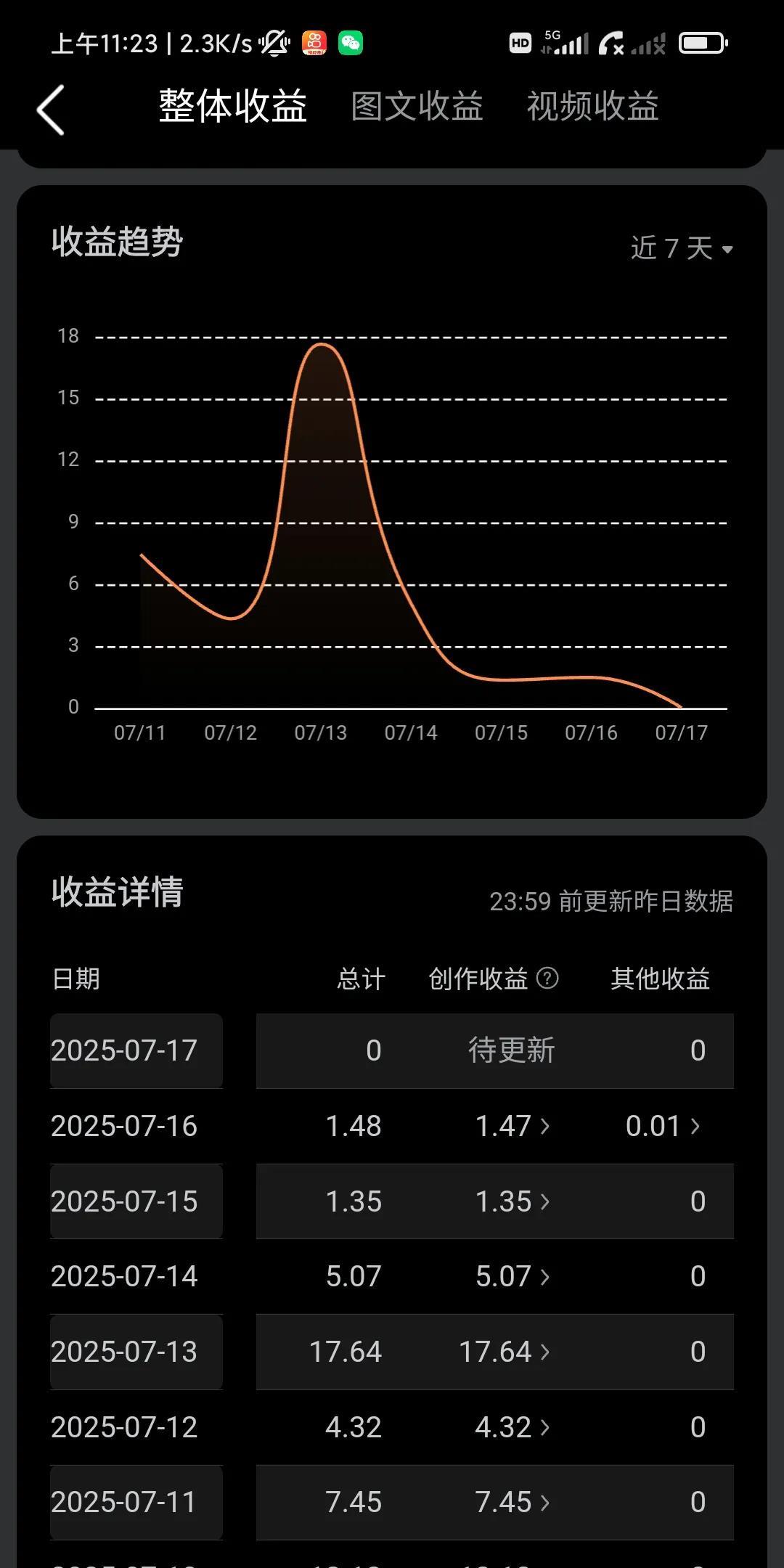
Task: Show 创作收益 4.32 details for 2025-07-12
Action: tap(512, 1427)
